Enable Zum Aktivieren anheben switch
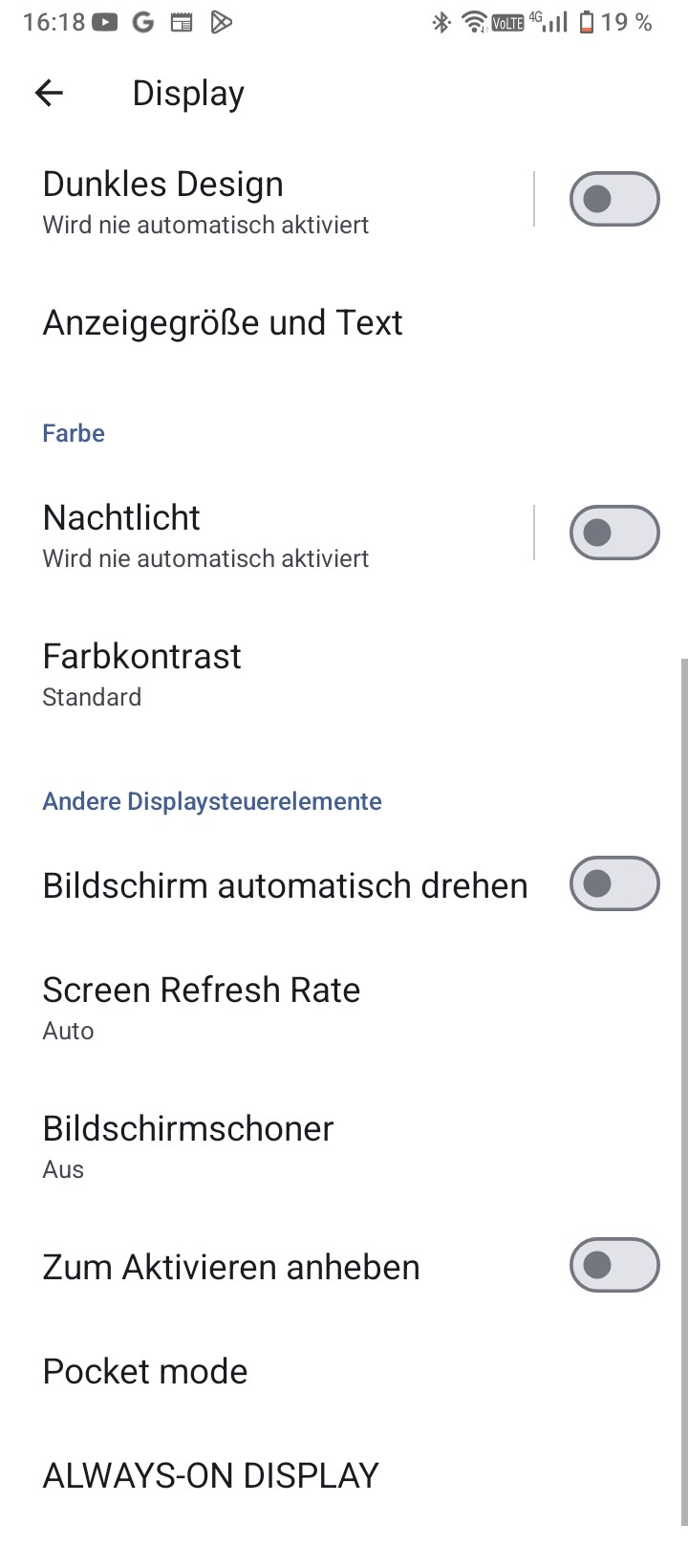Viewport: 688px width, 1568px height. [x=613, y=1265]
